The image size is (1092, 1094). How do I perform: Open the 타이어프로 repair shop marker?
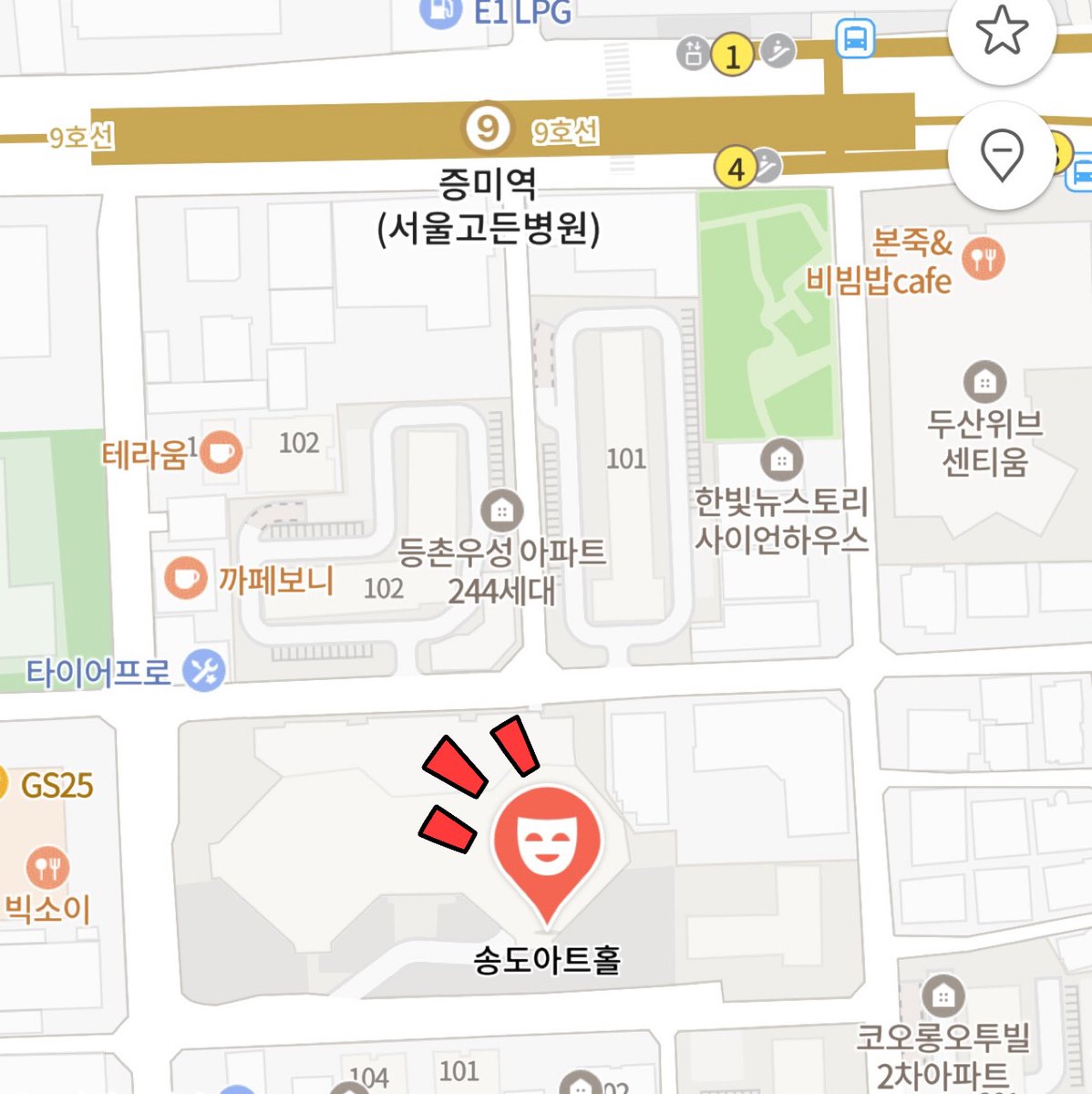point(203,671)
